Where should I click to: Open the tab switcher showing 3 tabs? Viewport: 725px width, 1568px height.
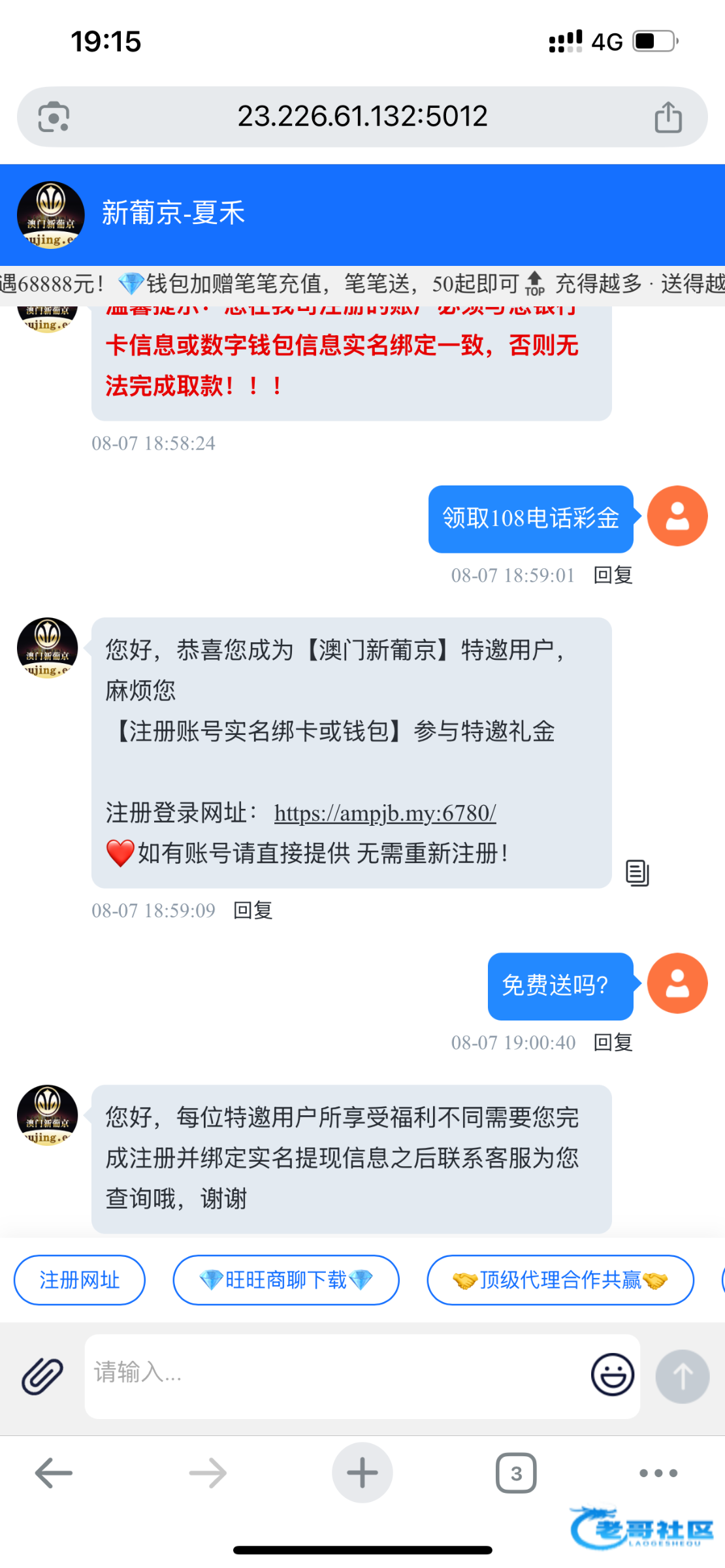coord(516,1473)
